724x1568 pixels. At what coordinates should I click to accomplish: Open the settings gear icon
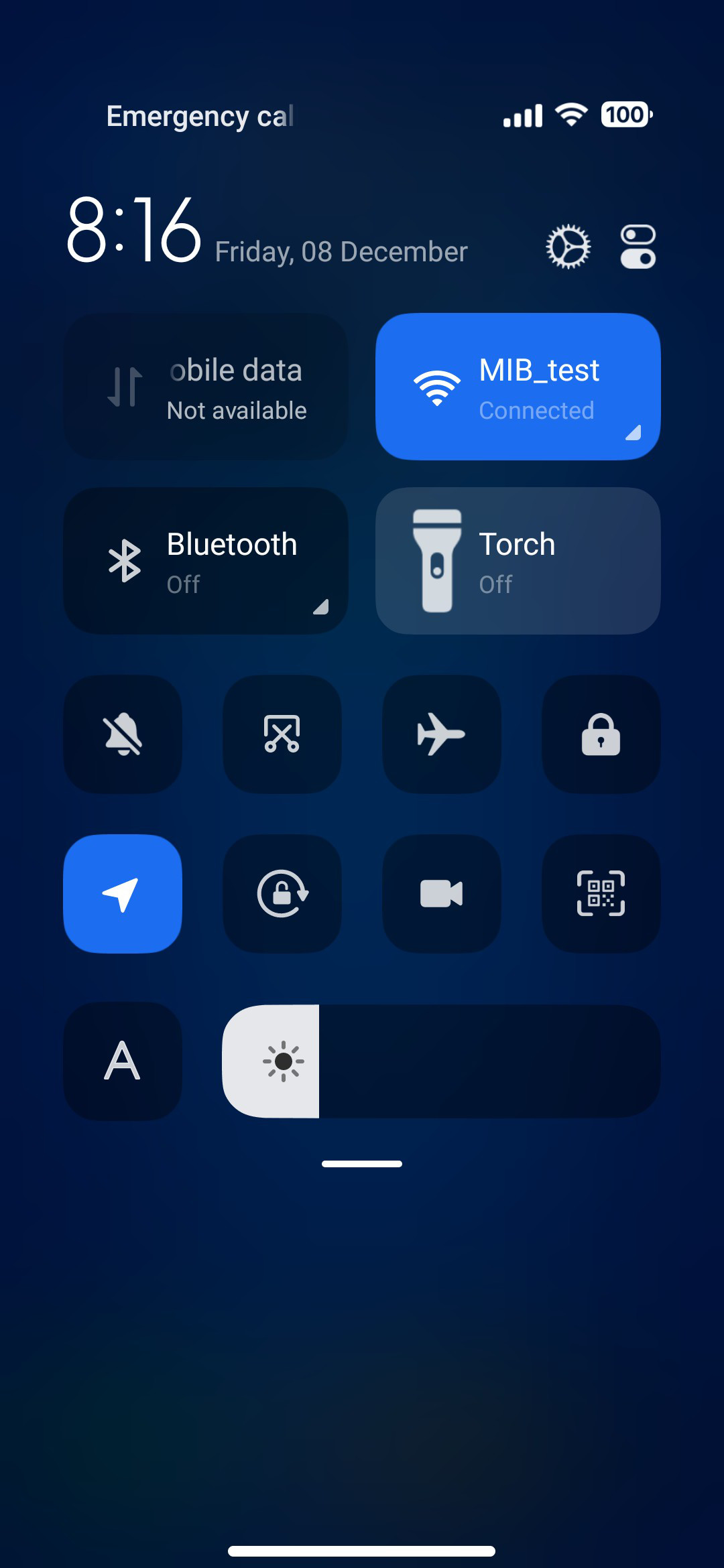(x=568, y=247)
